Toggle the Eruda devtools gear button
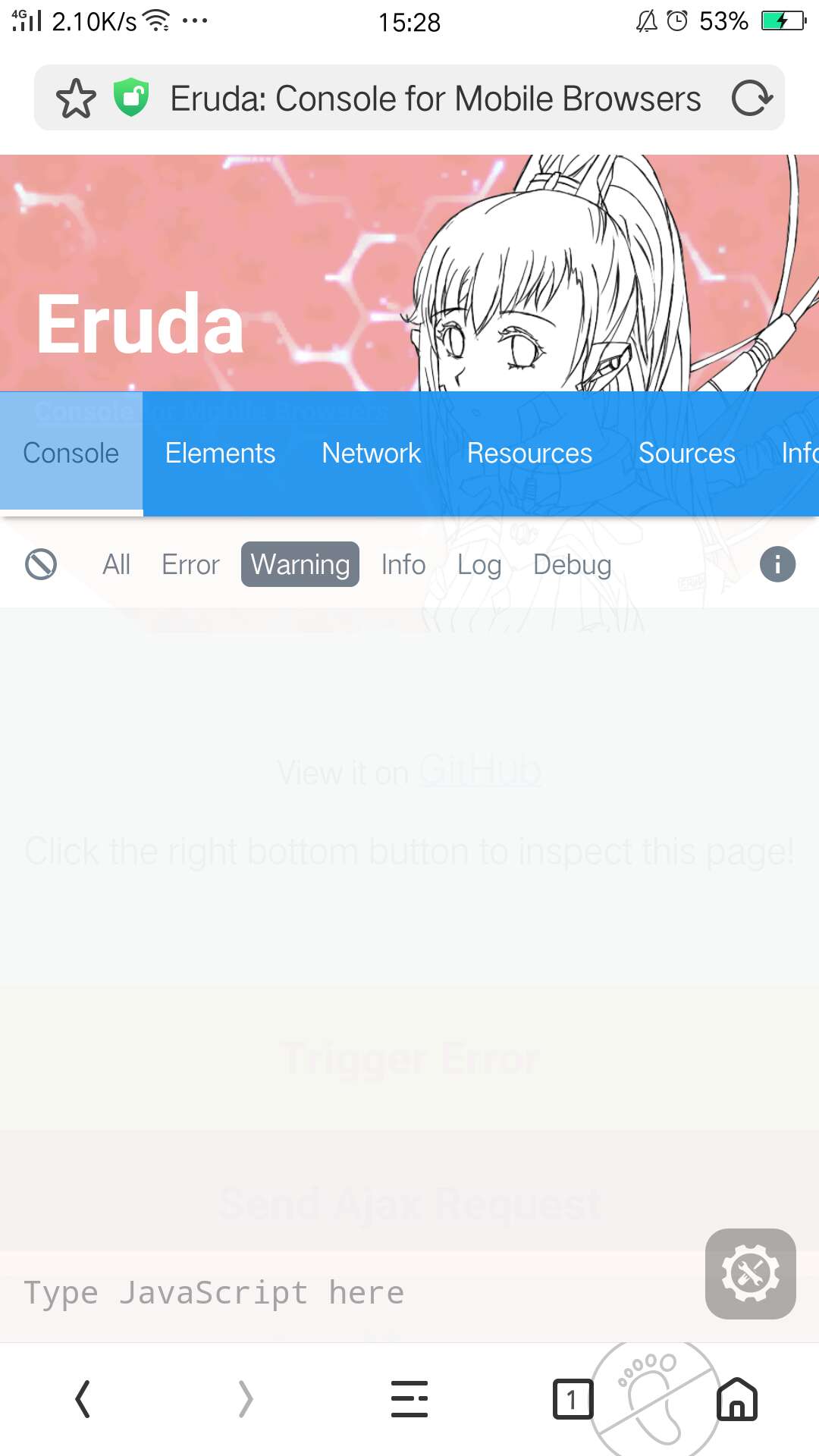Image resolution: width=819 pixels, height=1456 pixels. (x=751, y=1273)
